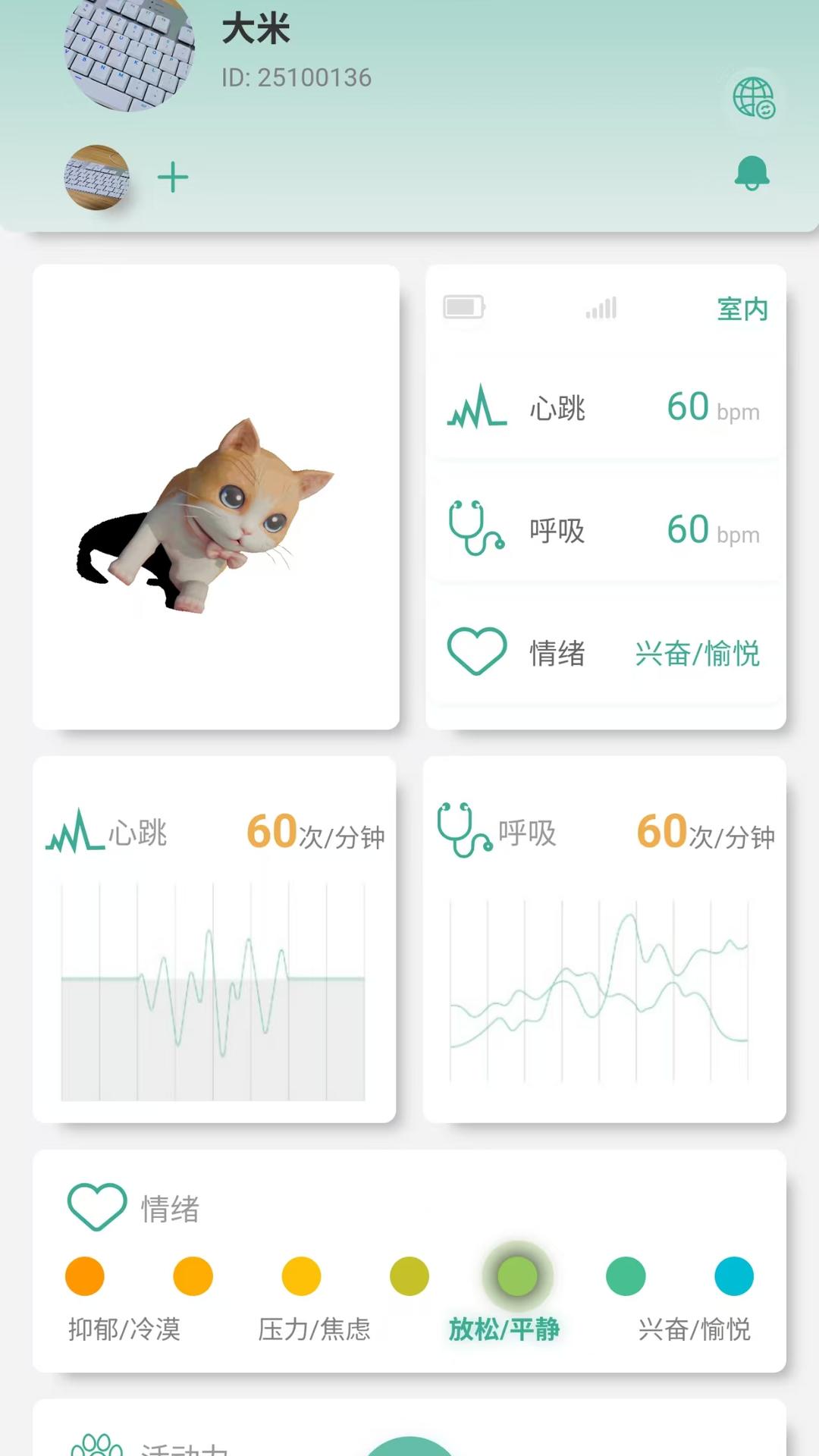Viewport: 819px width, 1456px height.
Task: Click the 室内 indoor status label
Action: tap(742, 309)
